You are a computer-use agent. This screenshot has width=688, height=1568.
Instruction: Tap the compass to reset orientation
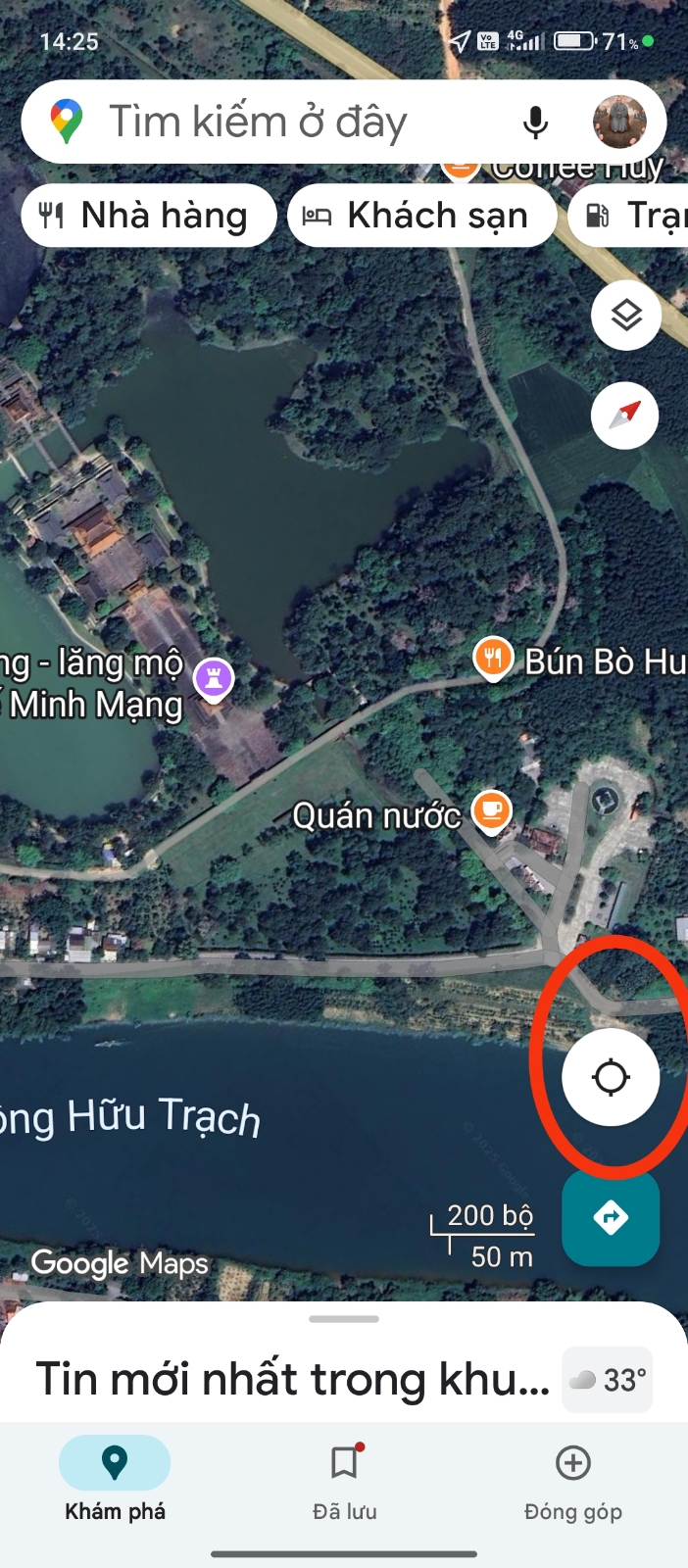pyautogui.click(x=625, y=416)
